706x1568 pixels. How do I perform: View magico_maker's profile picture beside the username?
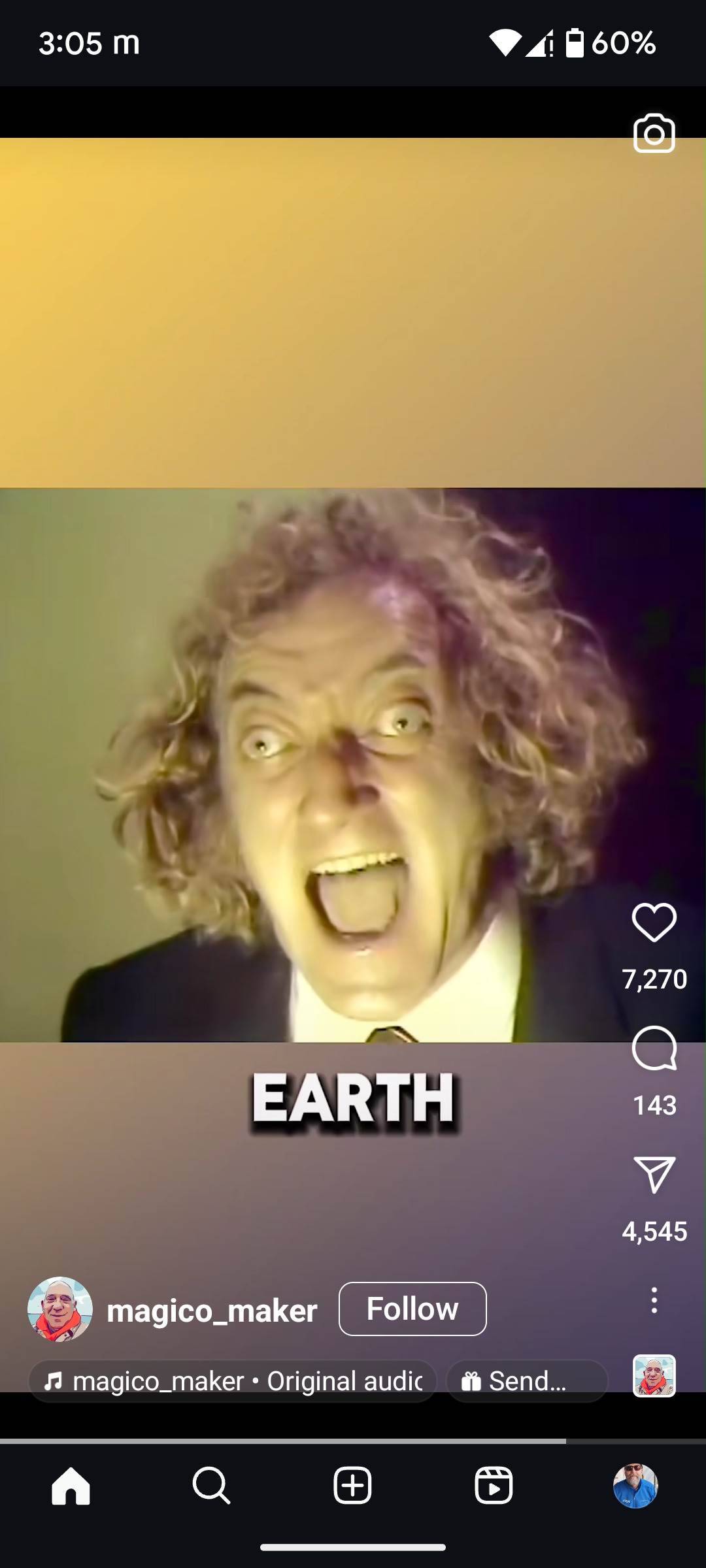click(60, 1309)
